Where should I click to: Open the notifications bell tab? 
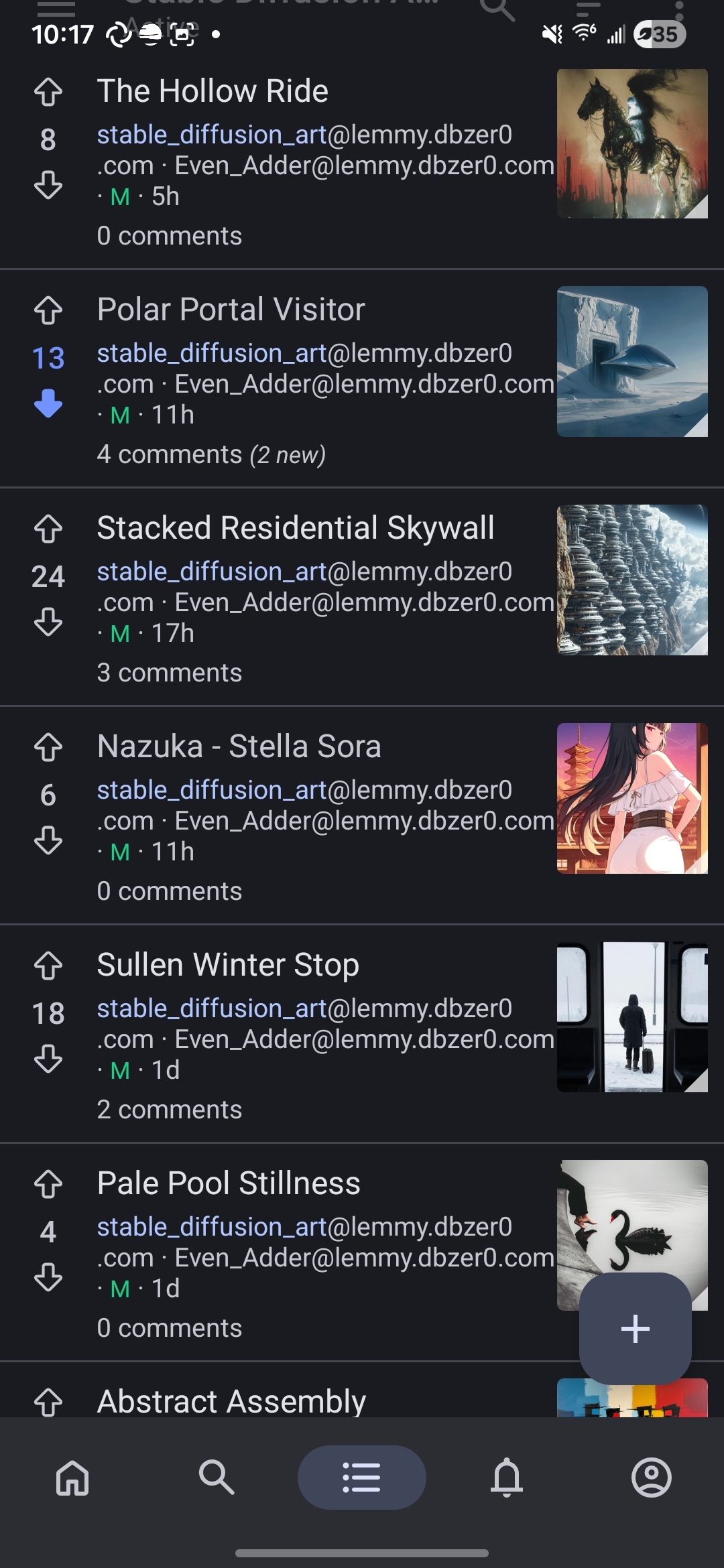tap(507, 1477)
